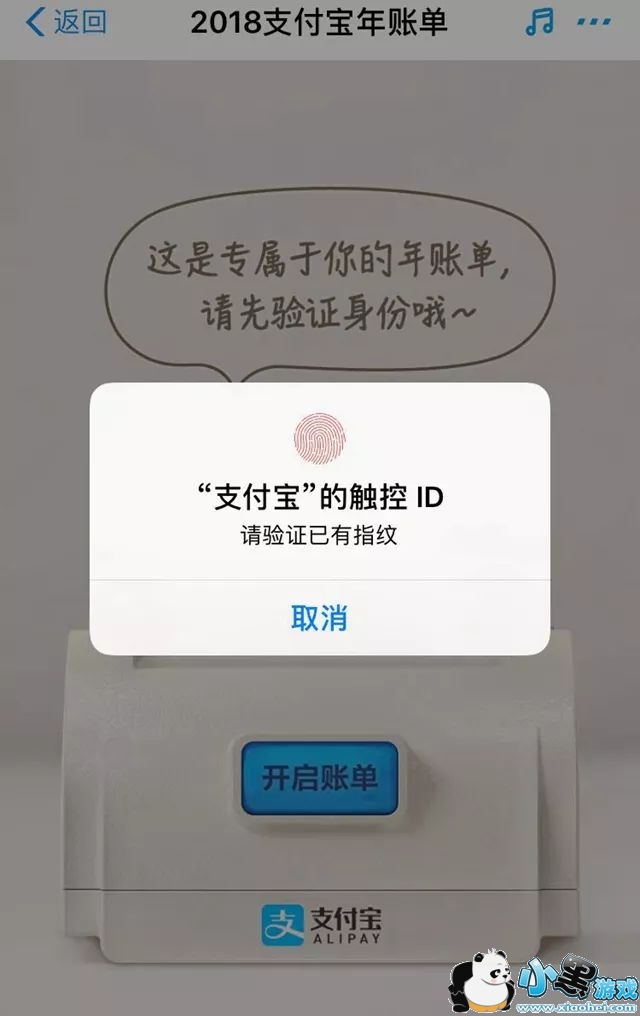This screenshot has height=1016, width=640.
Task: Cancel the Touch ID prompt with 取消
Action: (x=319, y=617)
